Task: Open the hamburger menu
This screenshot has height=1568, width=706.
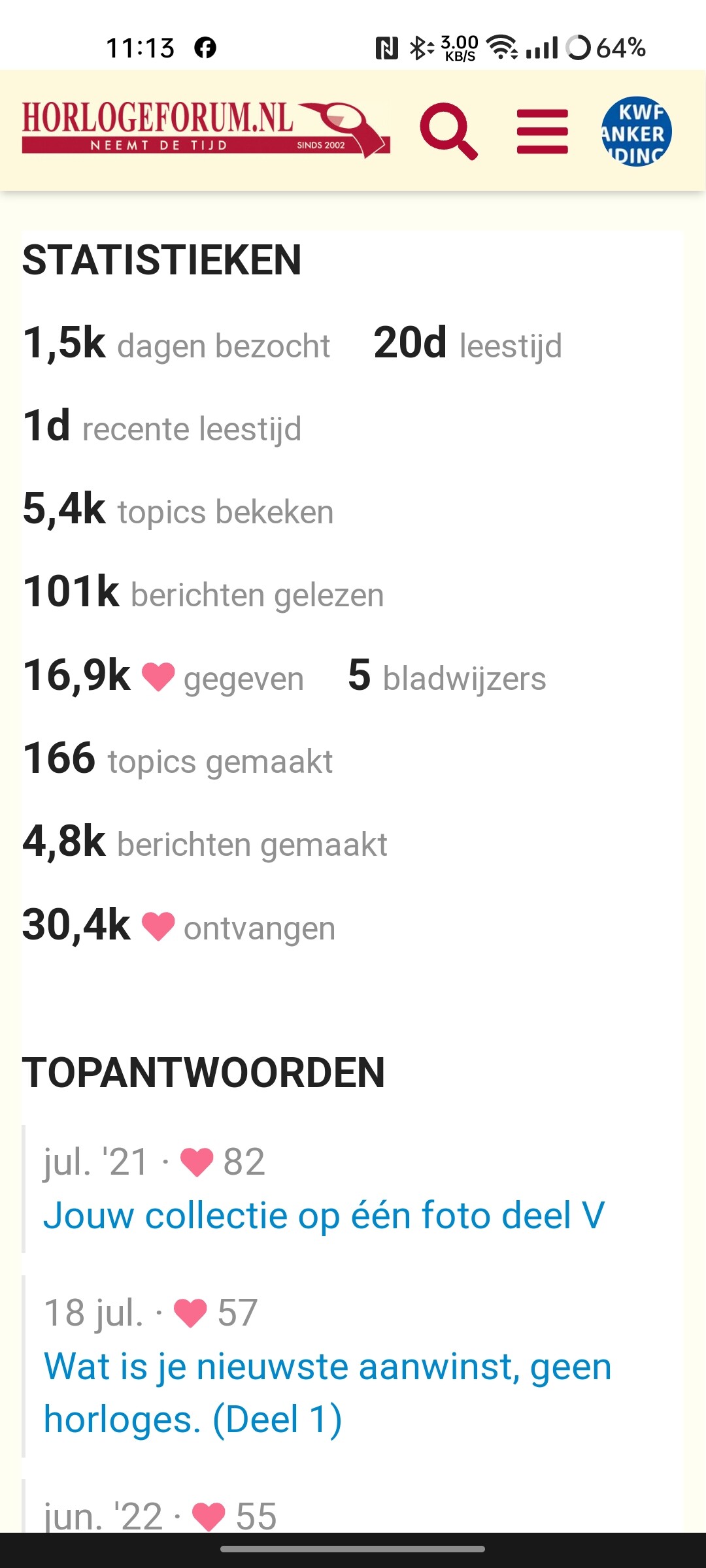Action: [542, 131]
